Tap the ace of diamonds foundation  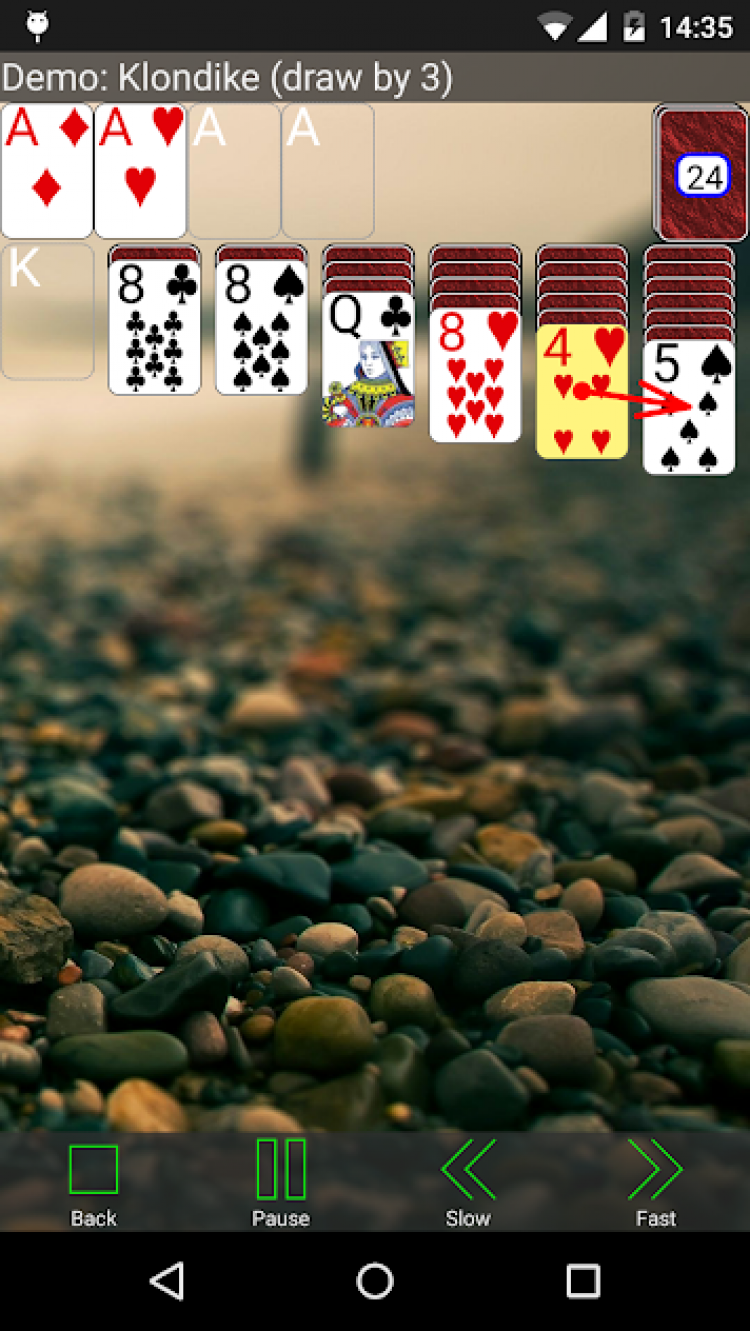coord(47,171)
